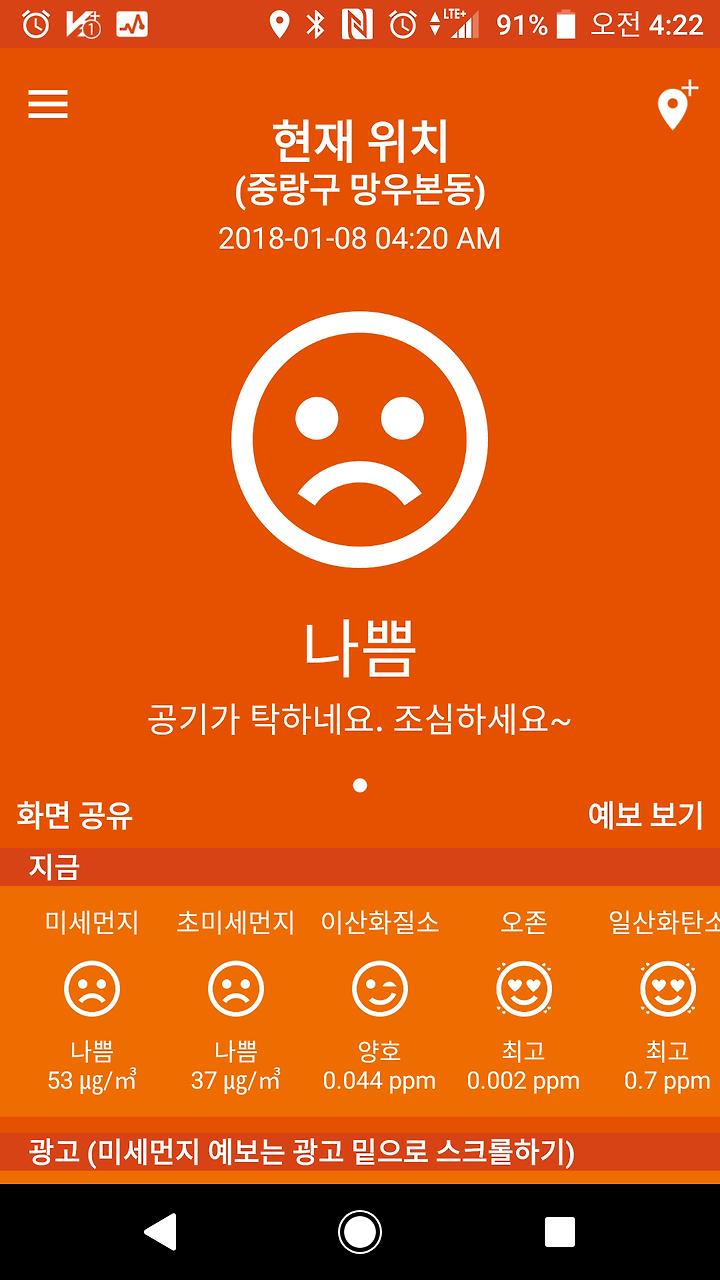
Task: Open 이산화질소 detail showing 0.044 ppm
Action: tap(380, 1000)
